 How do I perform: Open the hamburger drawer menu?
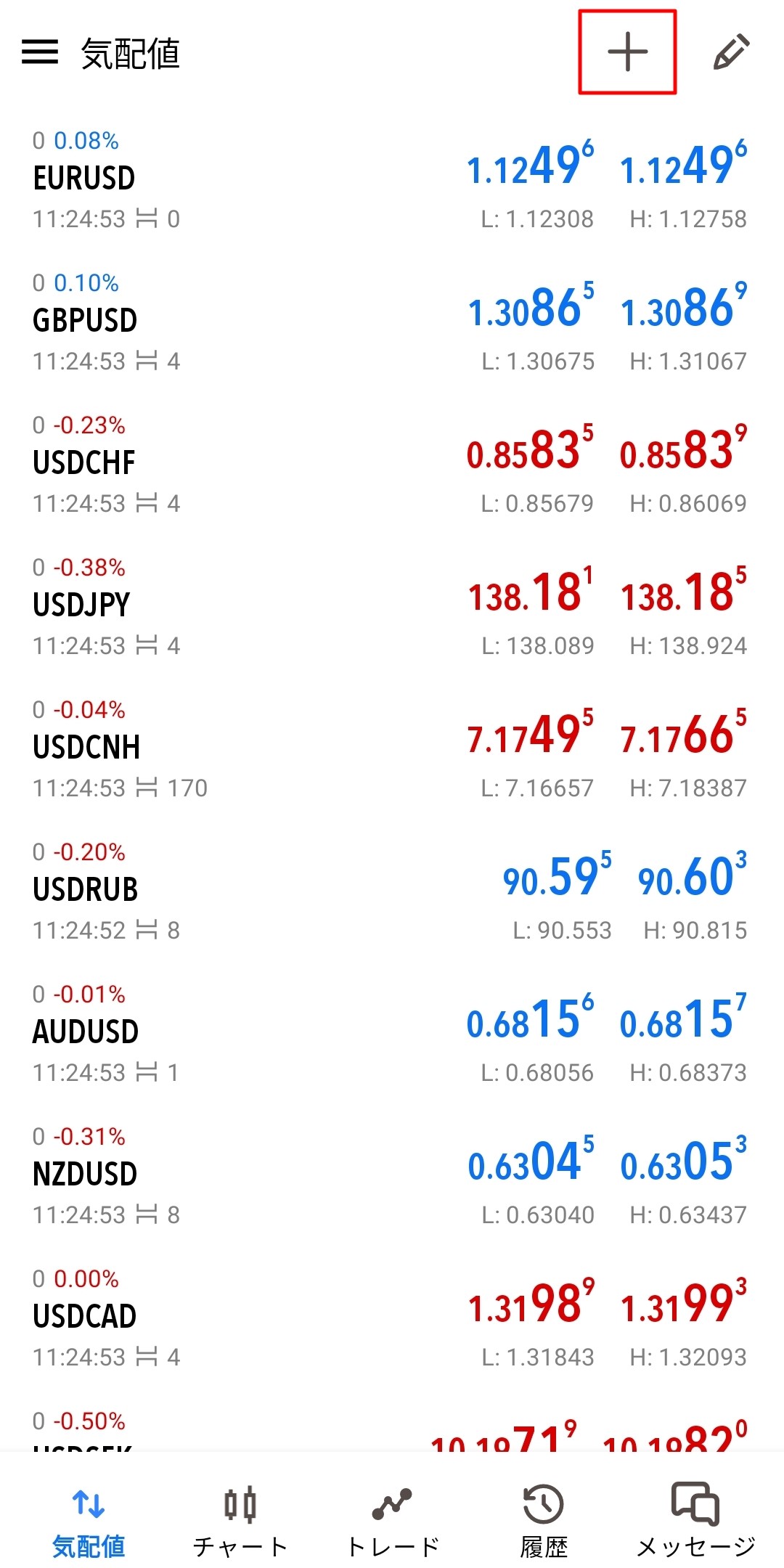[40, 52]
